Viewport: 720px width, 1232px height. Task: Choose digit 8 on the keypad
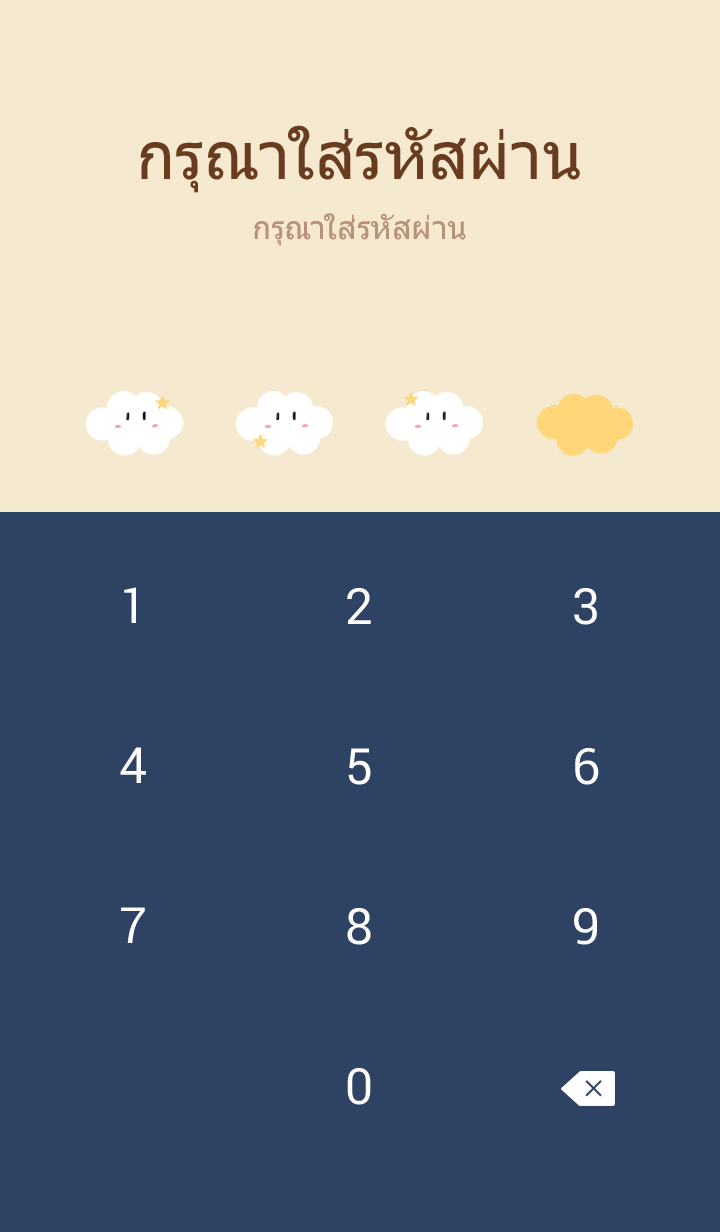coord(359,927)
